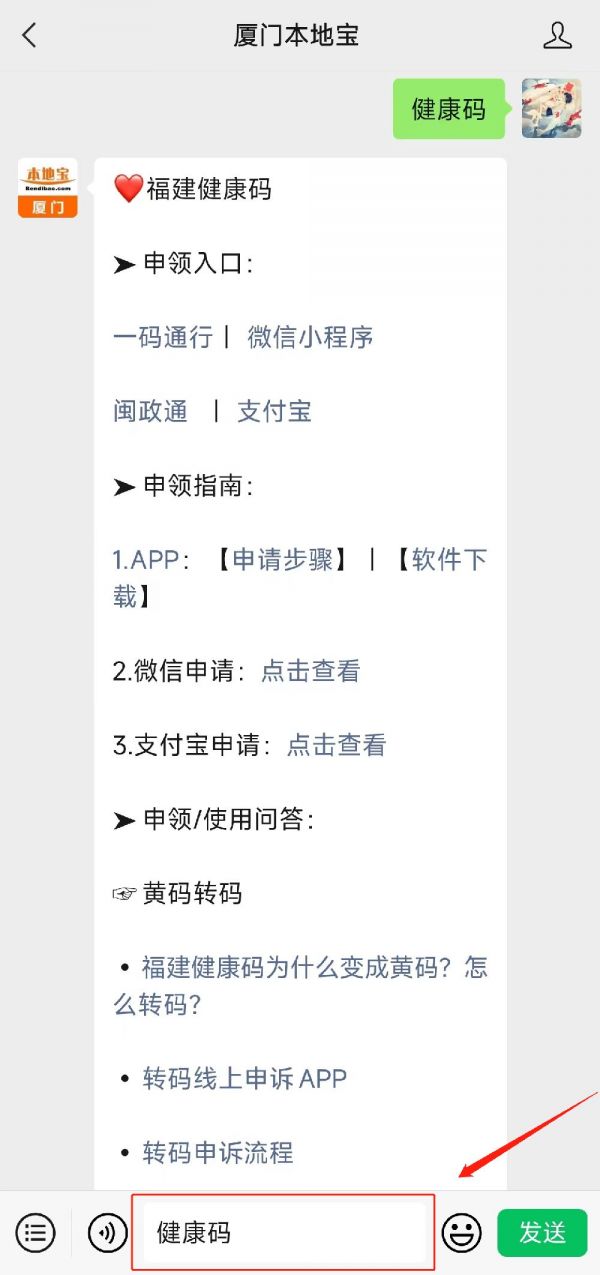This screenshot has width=600, height=1275.
Task: Open the account profile icon
Action: (x=557, y=36)
